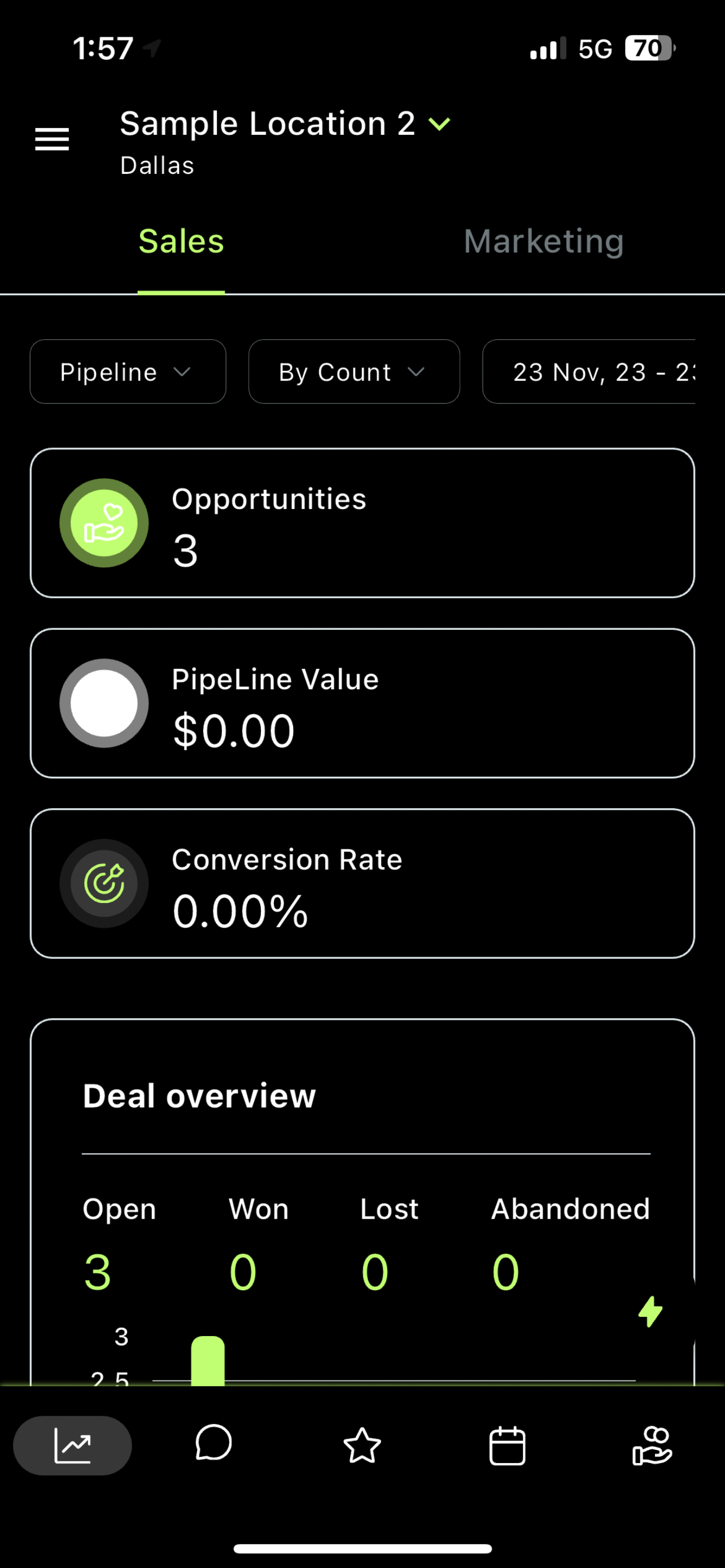Tap the green lightning bolt quick action
The width and height of the screenshot is (725, 1568).
click(x=650, y=1311)
